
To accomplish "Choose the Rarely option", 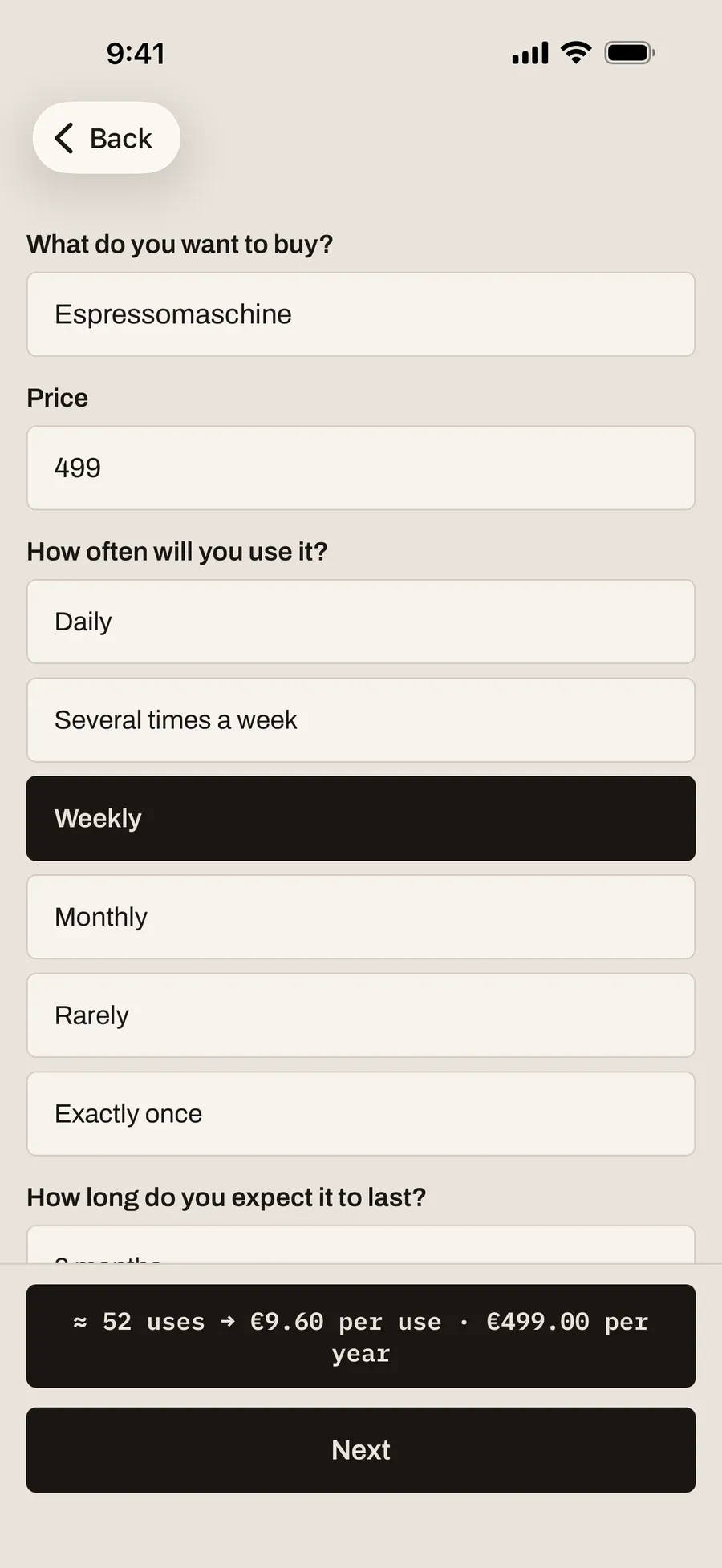I will [x=361, y=1015].
